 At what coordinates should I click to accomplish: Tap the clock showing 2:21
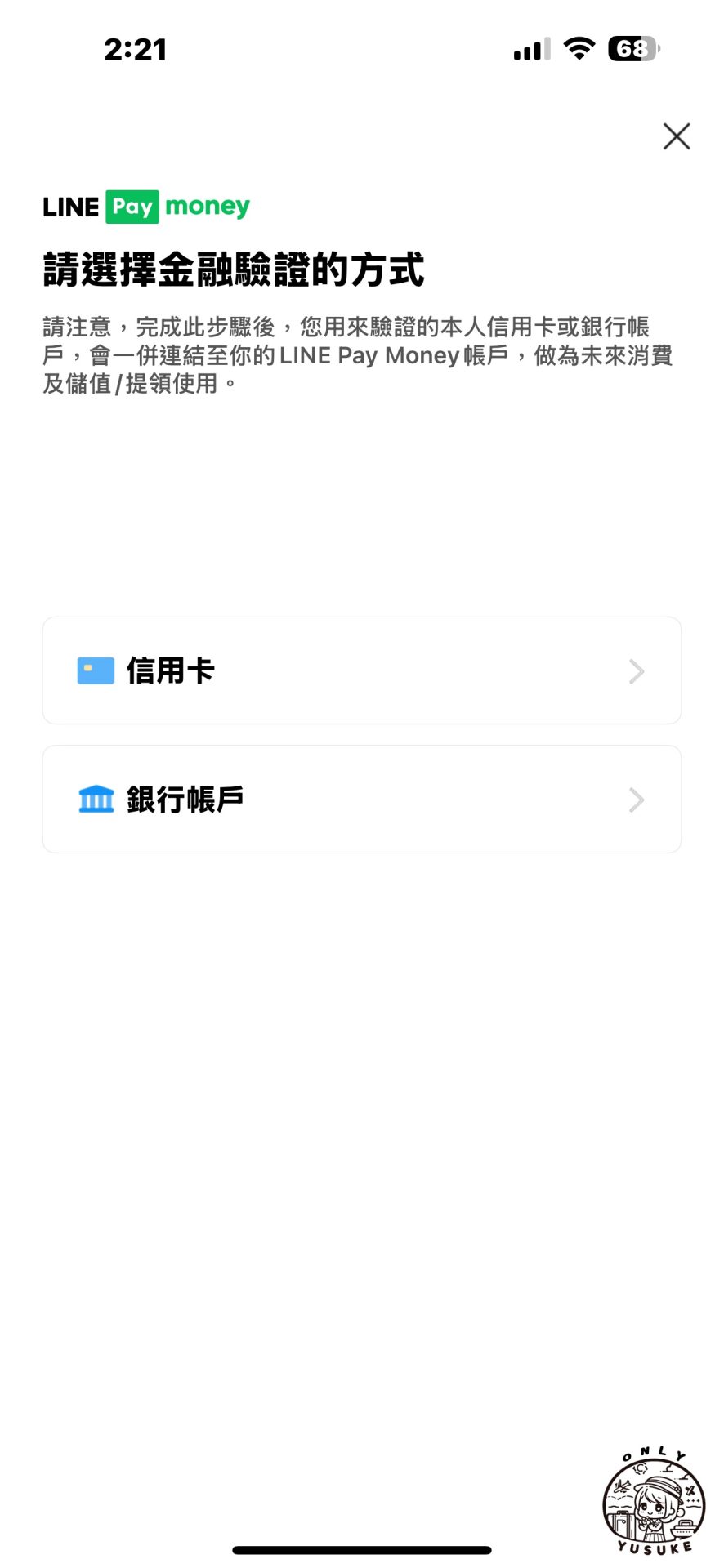pos(136,49)
